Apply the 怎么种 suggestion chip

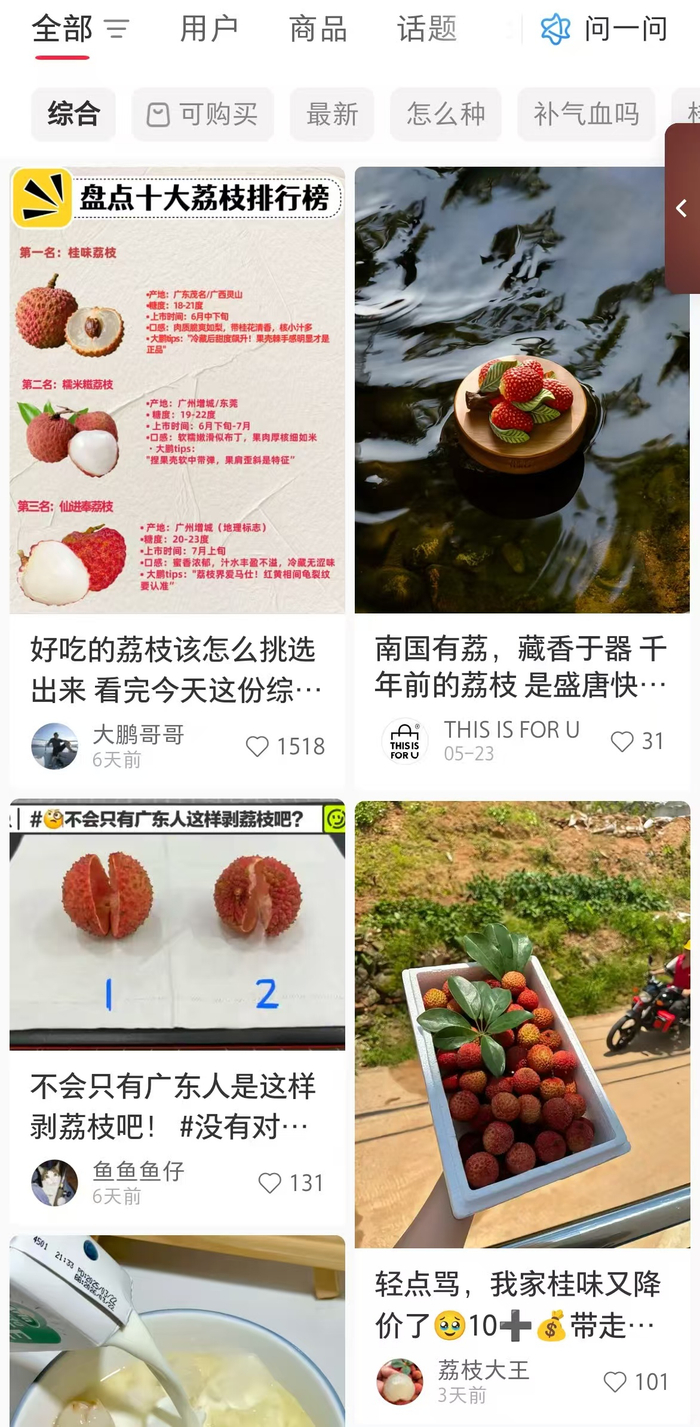(445, 114)
